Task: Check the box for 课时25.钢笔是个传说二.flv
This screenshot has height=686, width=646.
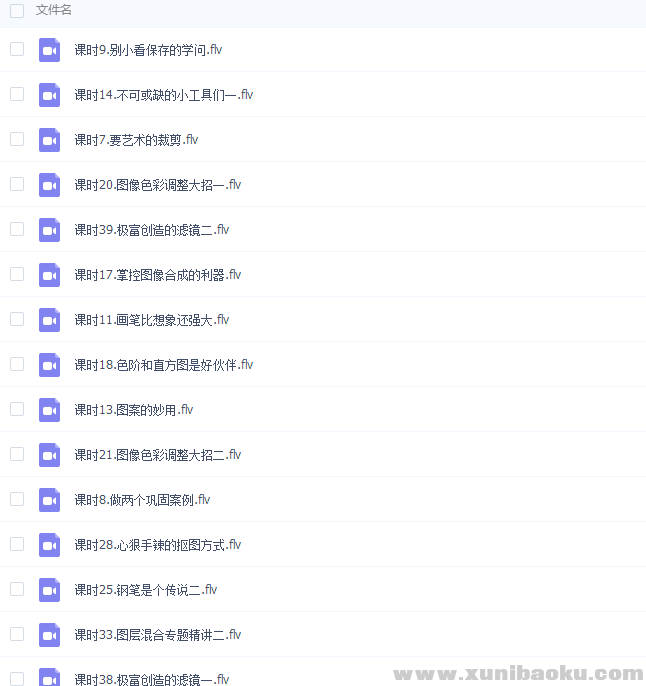Action: [17, 589]
